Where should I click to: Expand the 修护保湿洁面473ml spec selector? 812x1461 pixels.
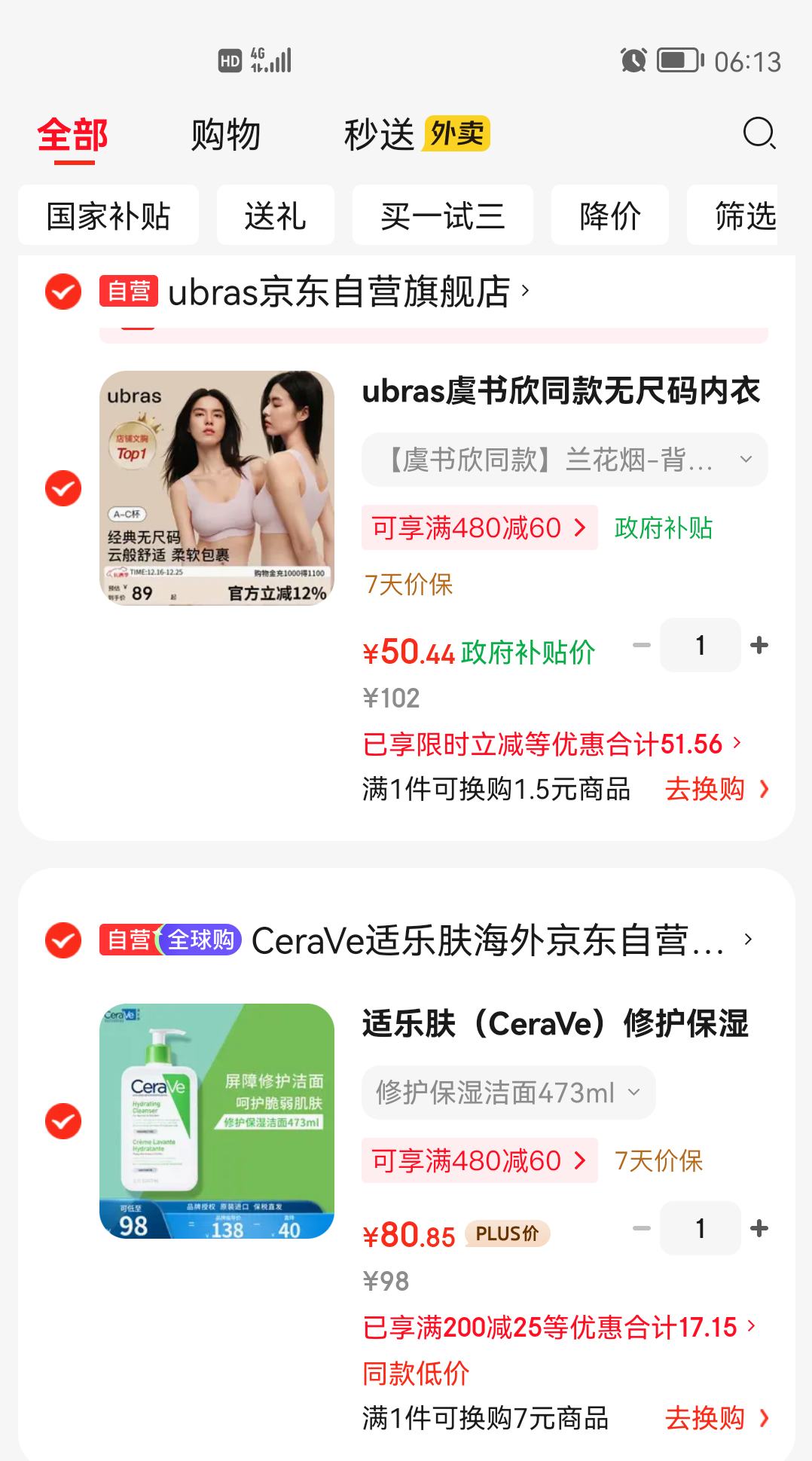click(x=508, y=1093)
